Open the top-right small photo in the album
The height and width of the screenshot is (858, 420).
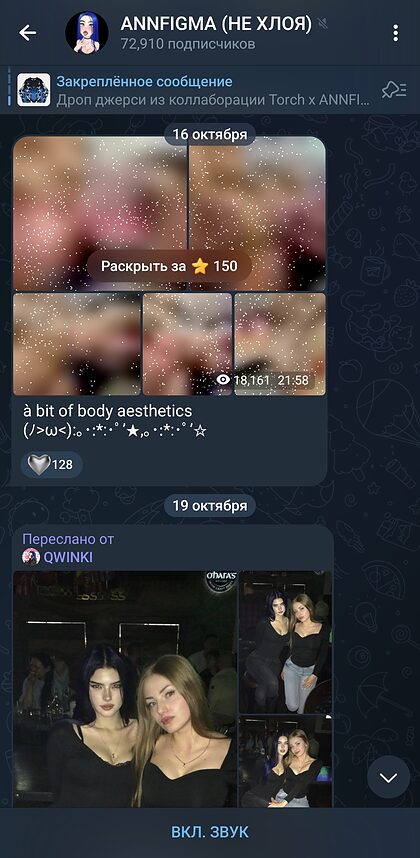(285, 642)
